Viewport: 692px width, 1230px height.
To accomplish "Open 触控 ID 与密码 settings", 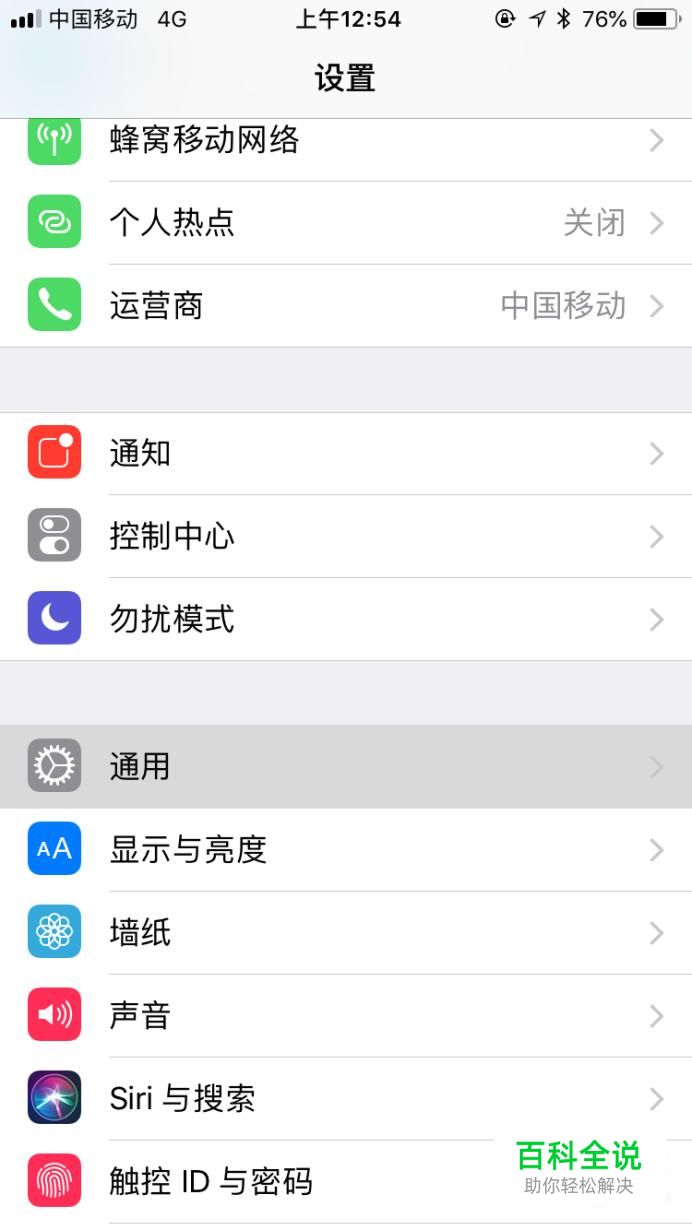I will pyautogui.click(x=300, y=1182).
